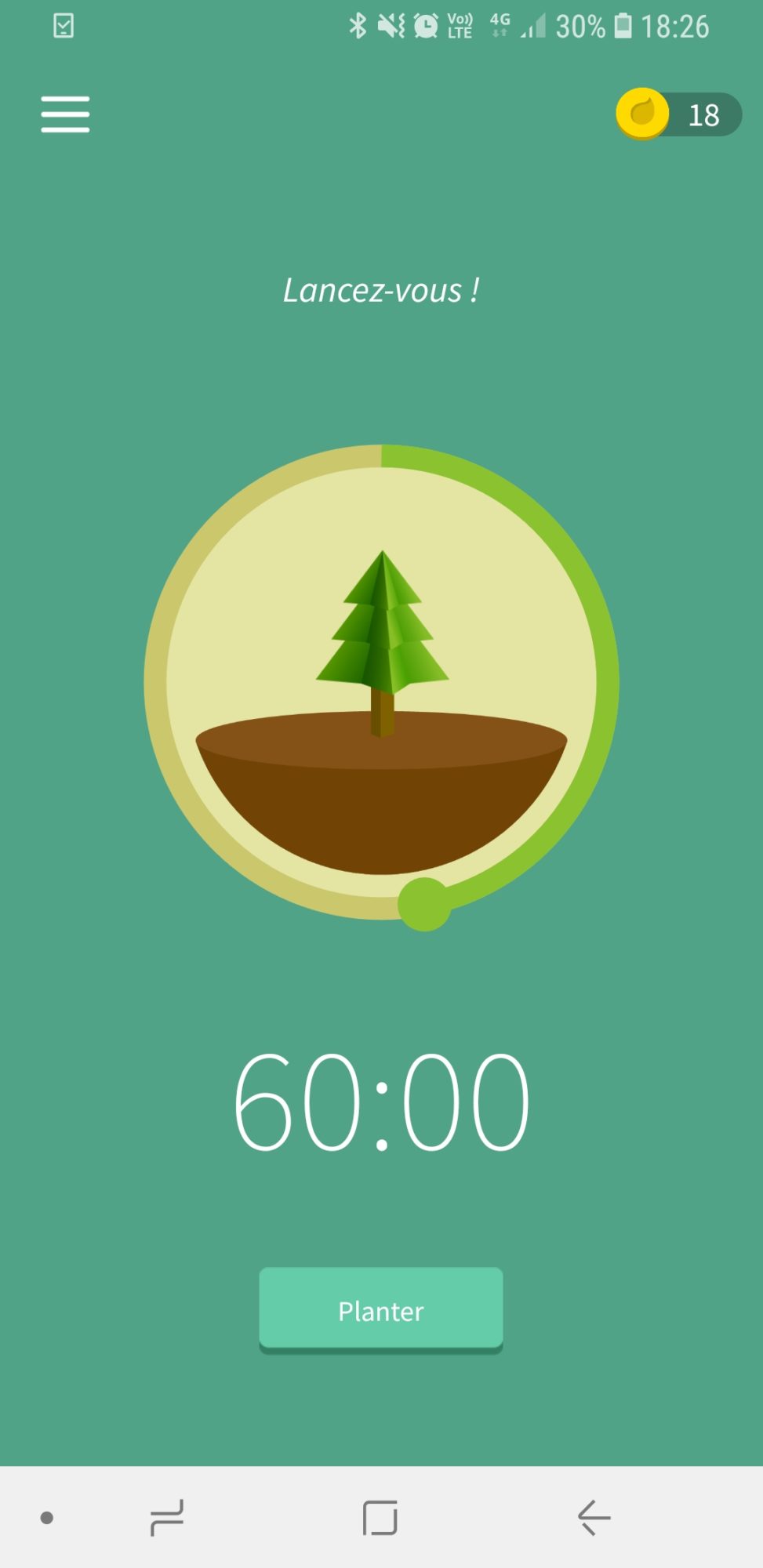The height and width of the screenshot is (1568, 763).
Task: Open recent apps from the navigation bar
Action: [x=166, y=1517]
